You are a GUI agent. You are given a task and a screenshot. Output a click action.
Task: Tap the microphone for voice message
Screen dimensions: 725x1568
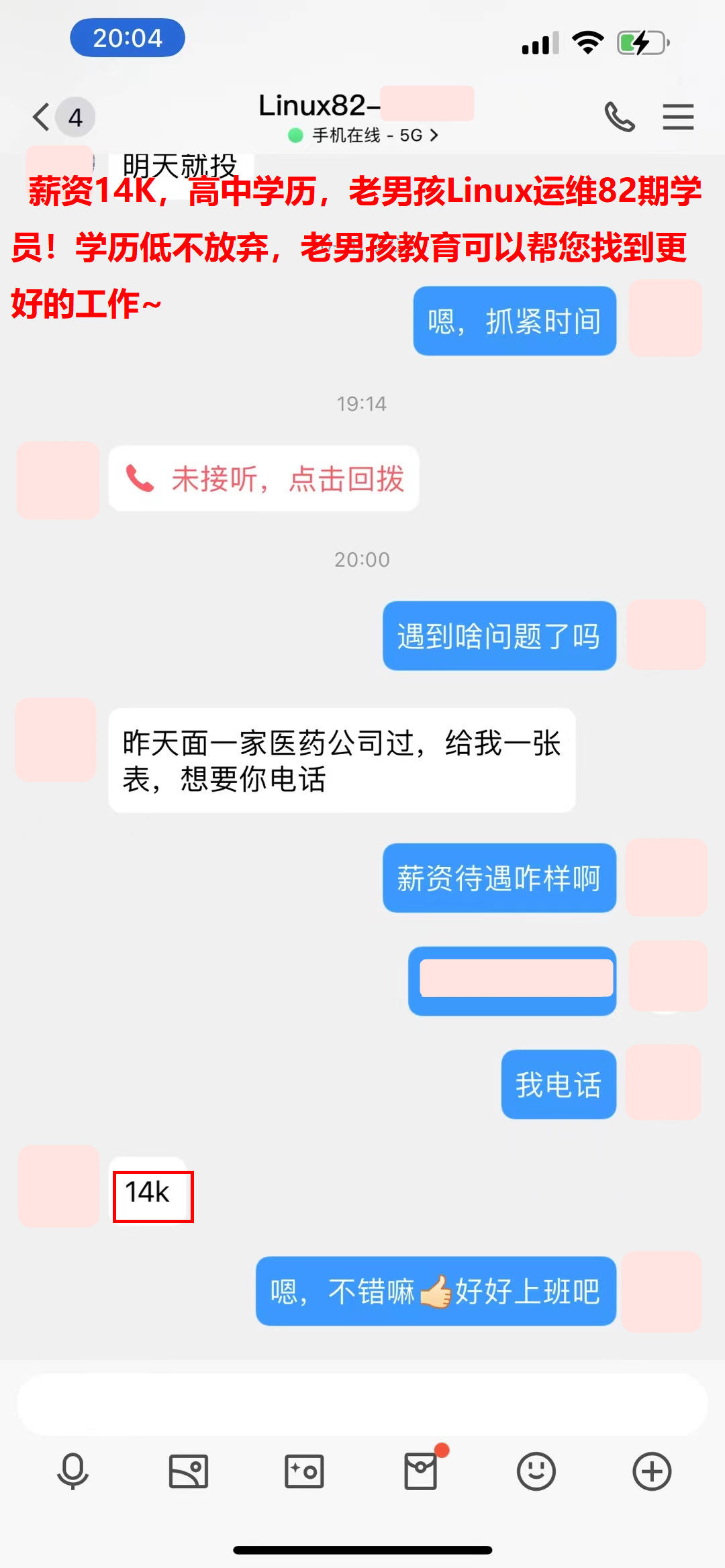pyautogui.click(x=72, y=1471)
